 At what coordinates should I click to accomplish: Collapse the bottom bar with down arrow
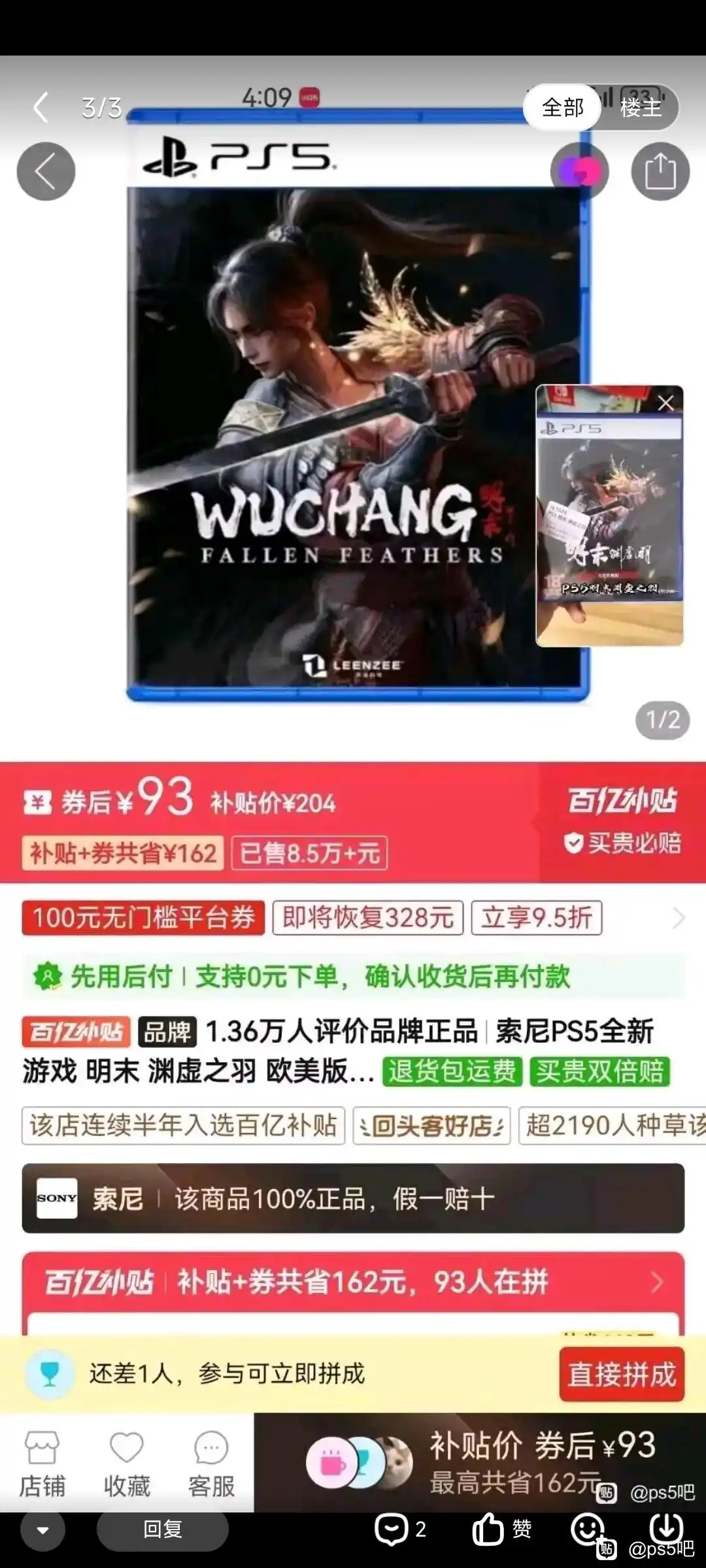click(x=43, y=1529)
